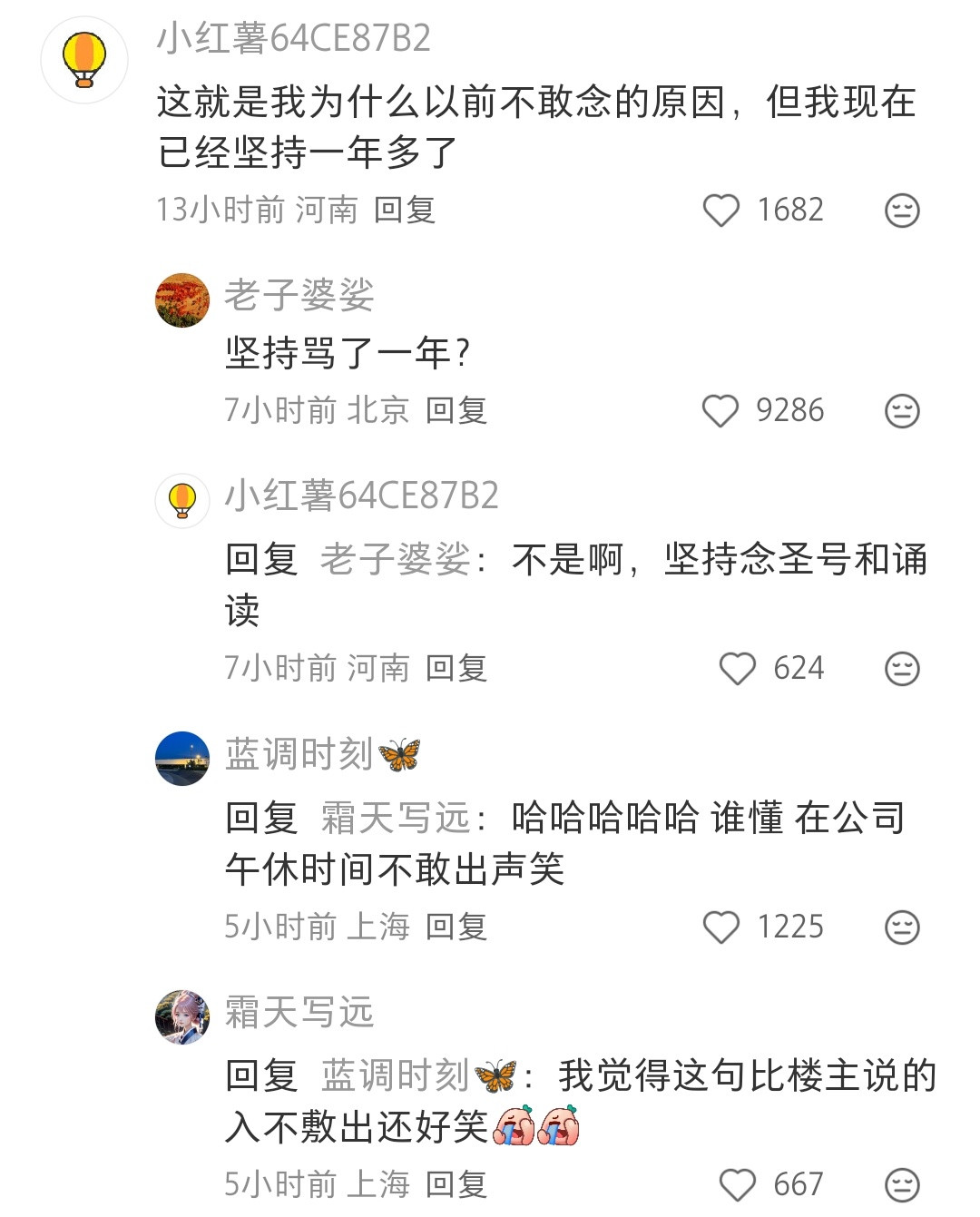Open 霜天写远's avatar image
Image resolution: width=980 pixels, height=1217 pixels.
182,1015
